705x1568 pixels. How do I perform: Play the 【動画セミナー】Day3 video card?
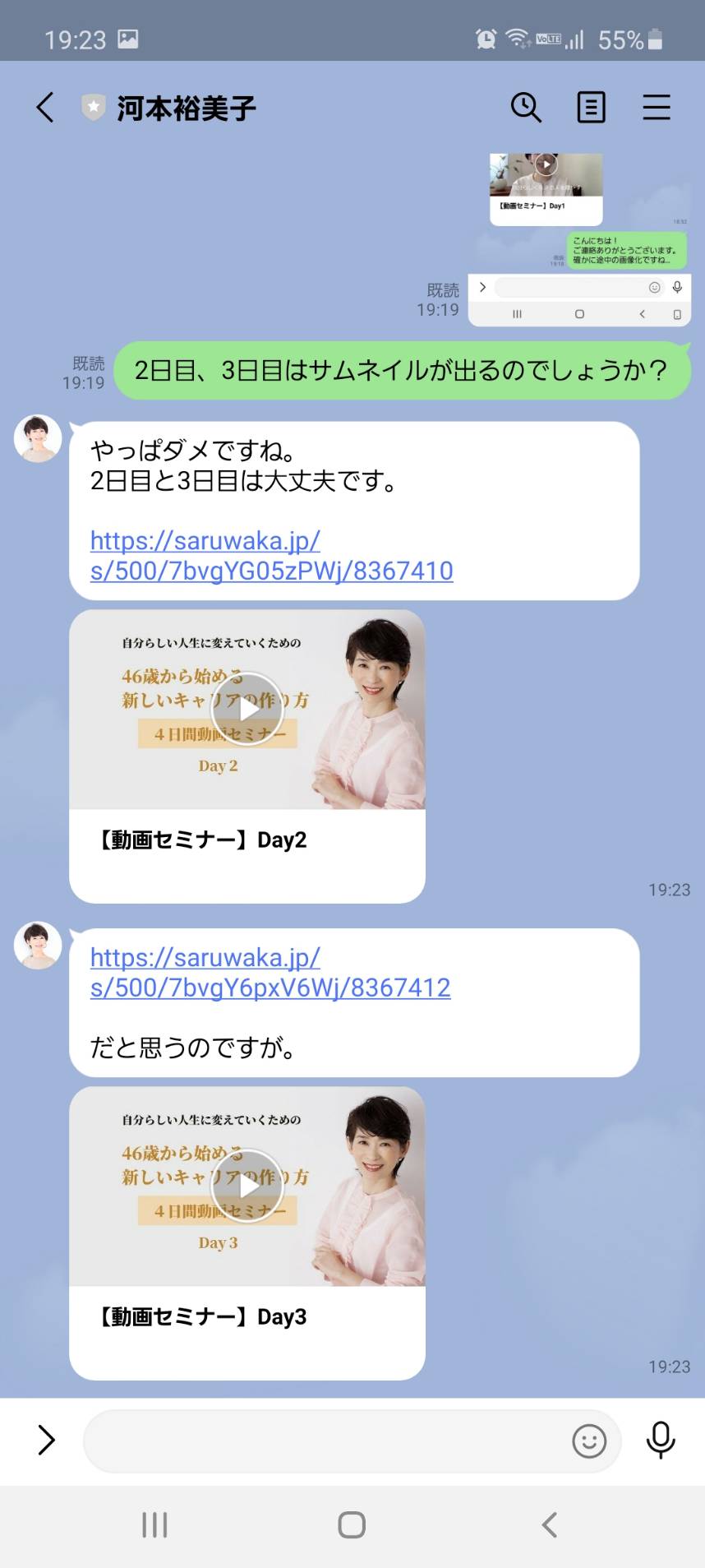point(247,1233)
